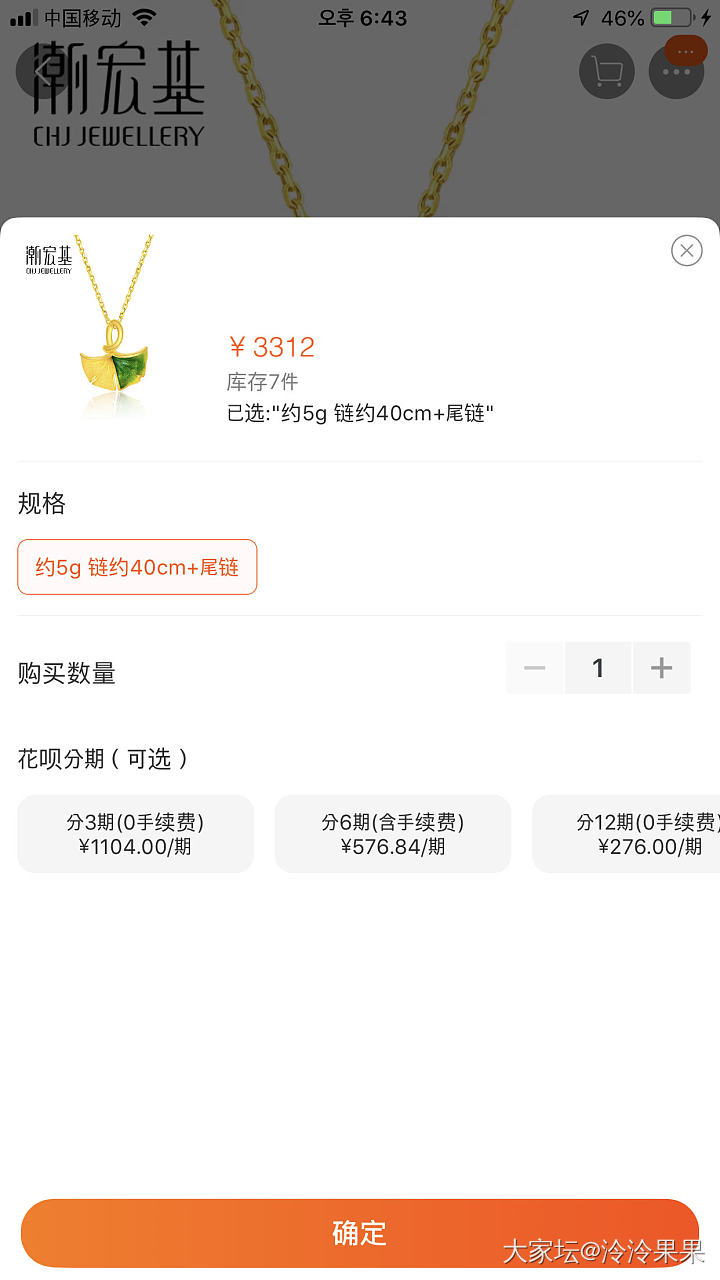Confirm selection with 确定 button
This screenshot has width=720, height=1280.
click(360, 1233)
